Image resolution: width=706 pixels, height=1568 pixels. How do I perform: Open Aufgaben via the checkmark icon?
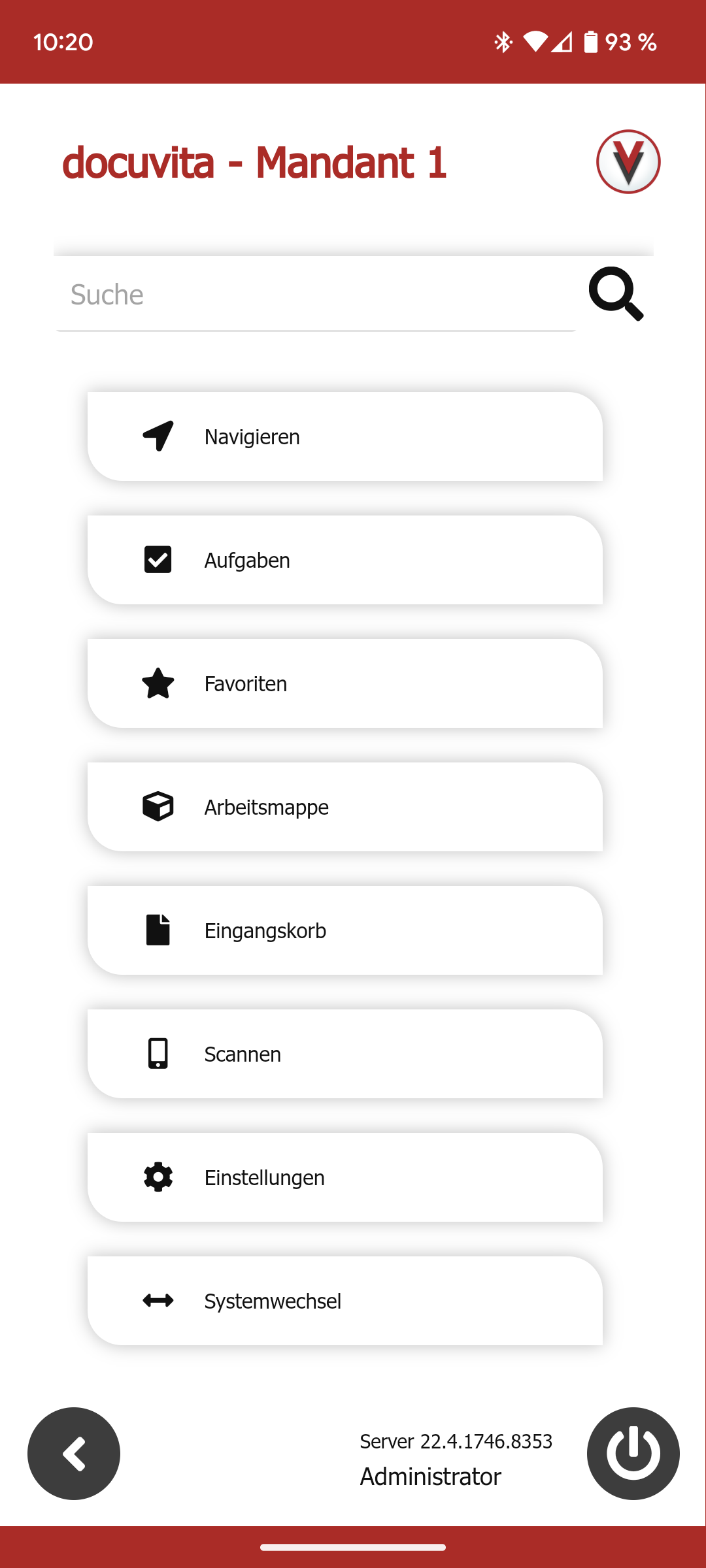(x=157, y=559)
